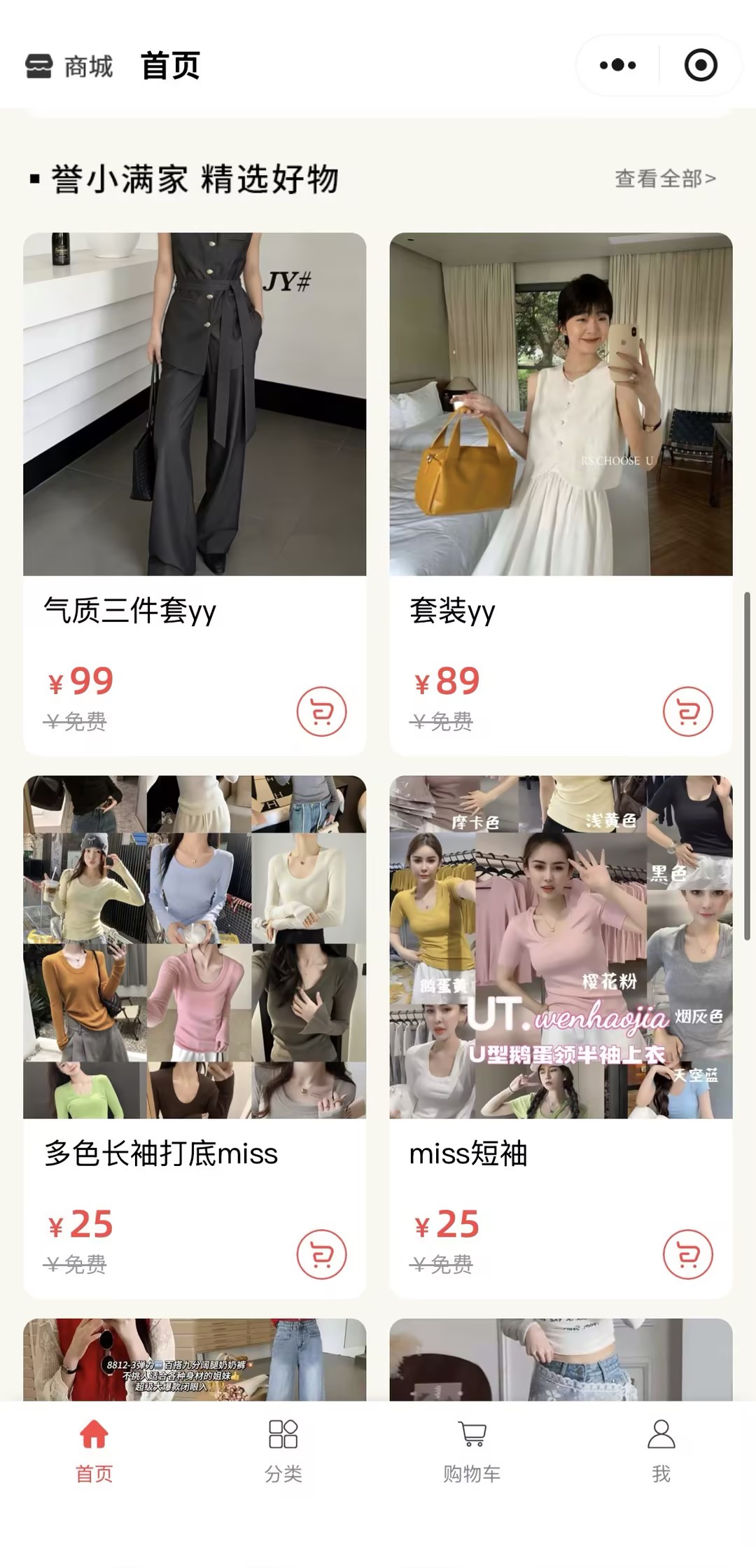The image size is (756, 1568).
Task: Open the mini program more options menu
Action: (x=617, y=65)
